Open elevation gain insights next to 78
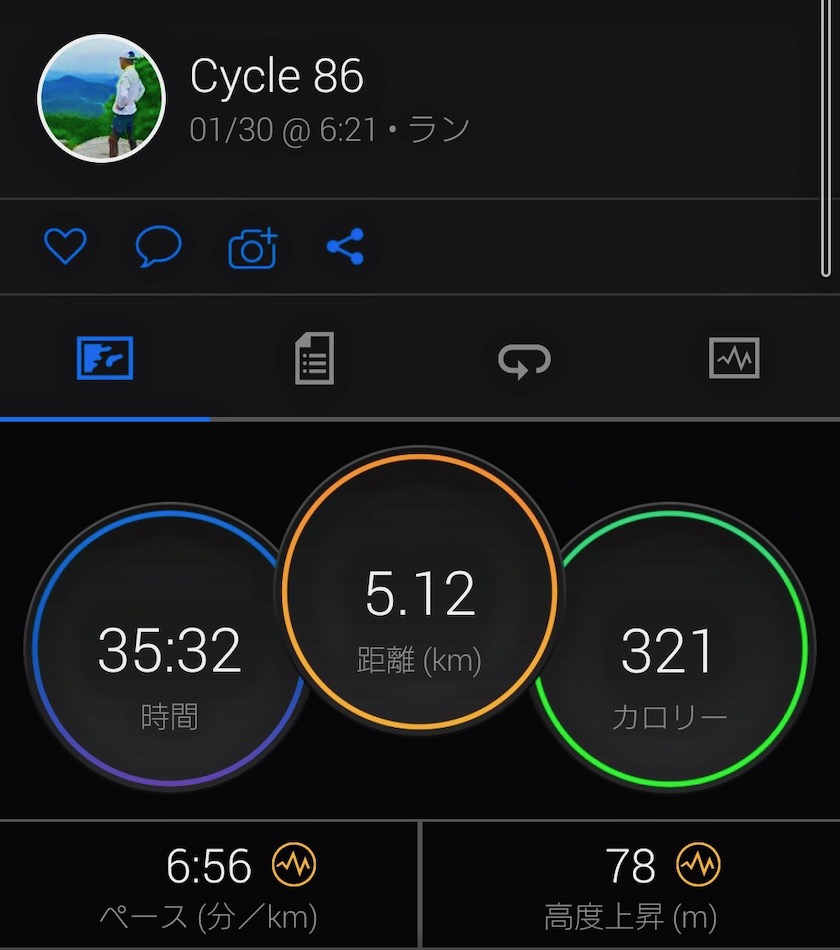This screenshot has width=840, height=950. (x=698, y=866)
